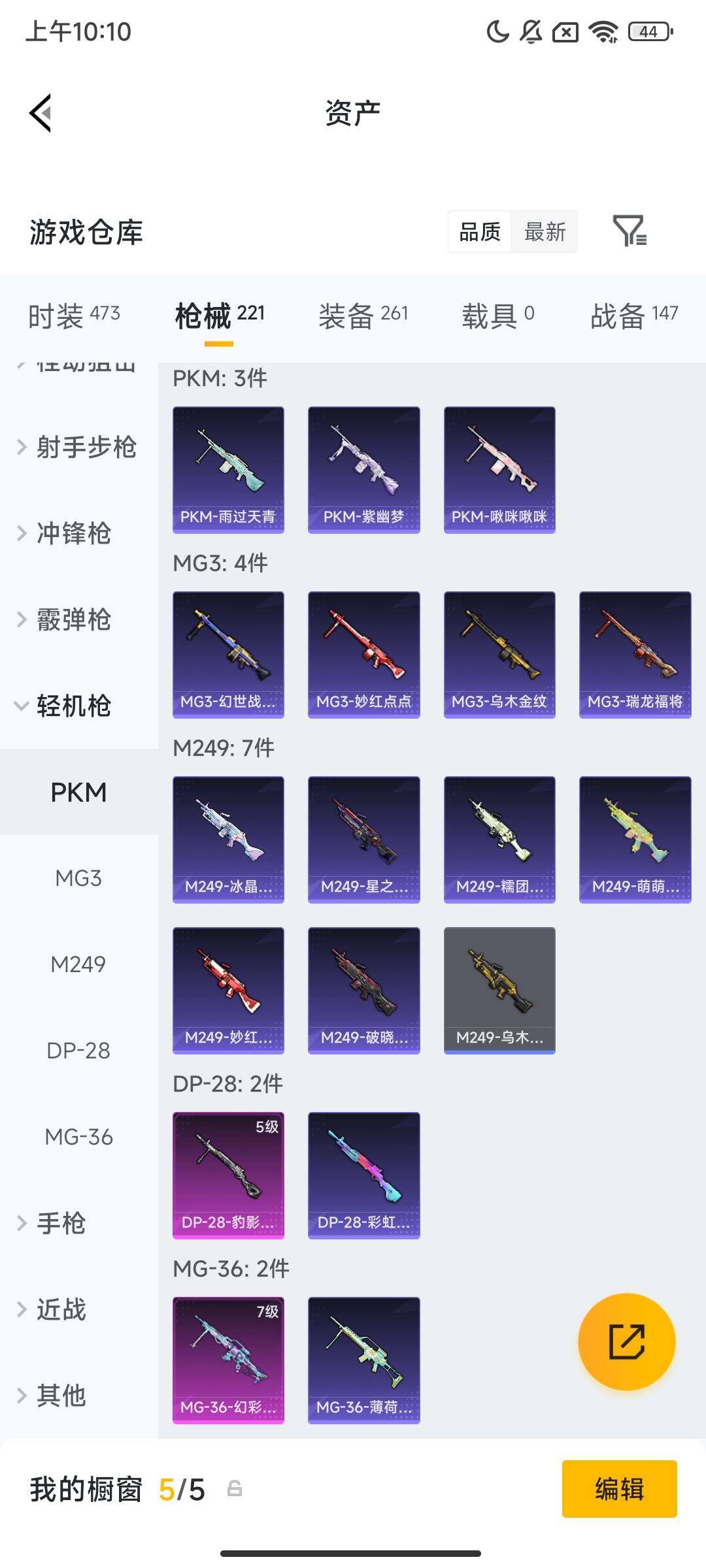The height and width of the screenshot is (1568, 706).
Task: Tap the back arrow to leave 资产
Action: 41,112
